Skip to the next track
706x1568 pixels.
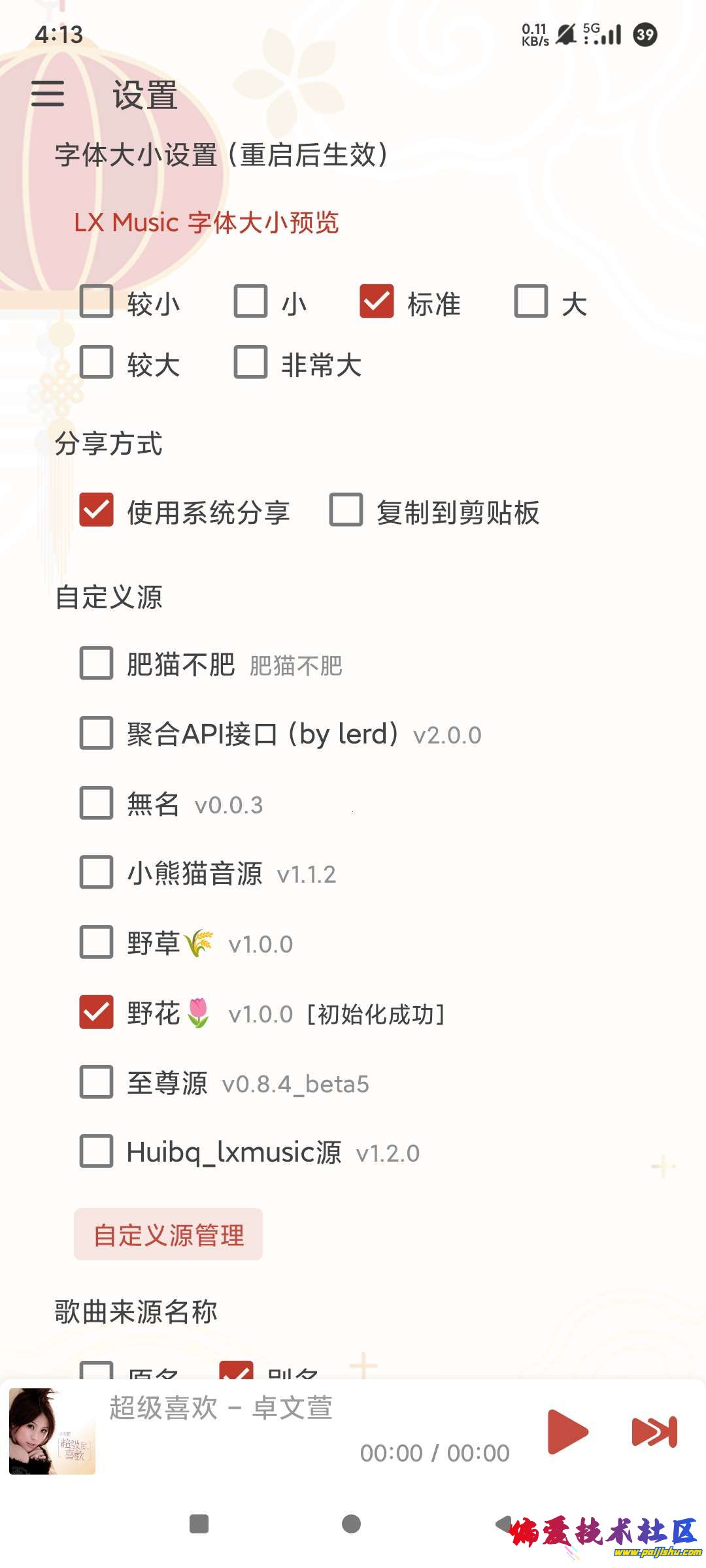tap(654, 1431)
